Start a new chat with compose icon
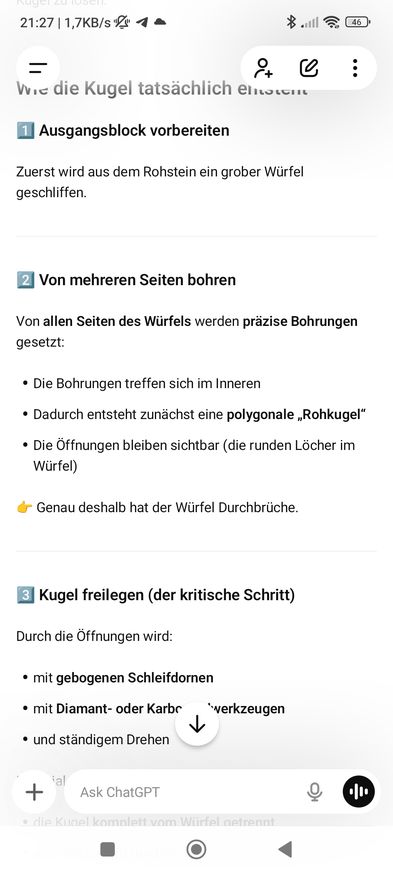This screenshot has width=393, height=873. coord(309,68)
